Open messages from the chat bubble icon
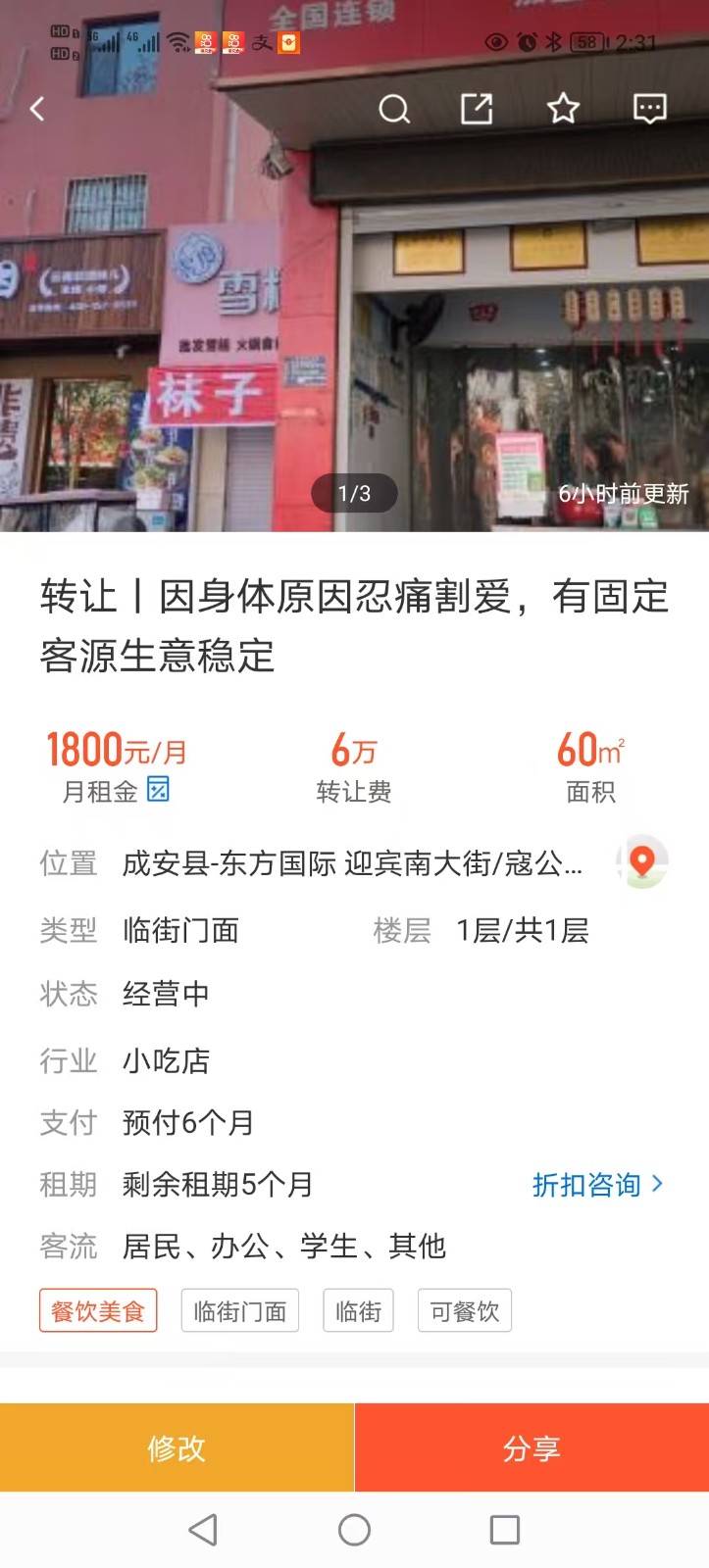This screenshot has width=709, height=1568. (649, 109)
